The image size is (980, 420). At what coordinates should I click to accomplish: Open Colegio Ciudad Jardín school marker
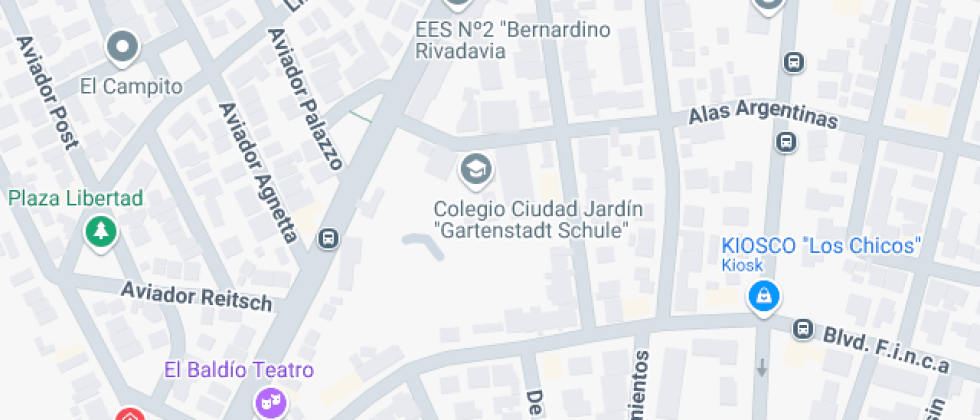point(476,170)
